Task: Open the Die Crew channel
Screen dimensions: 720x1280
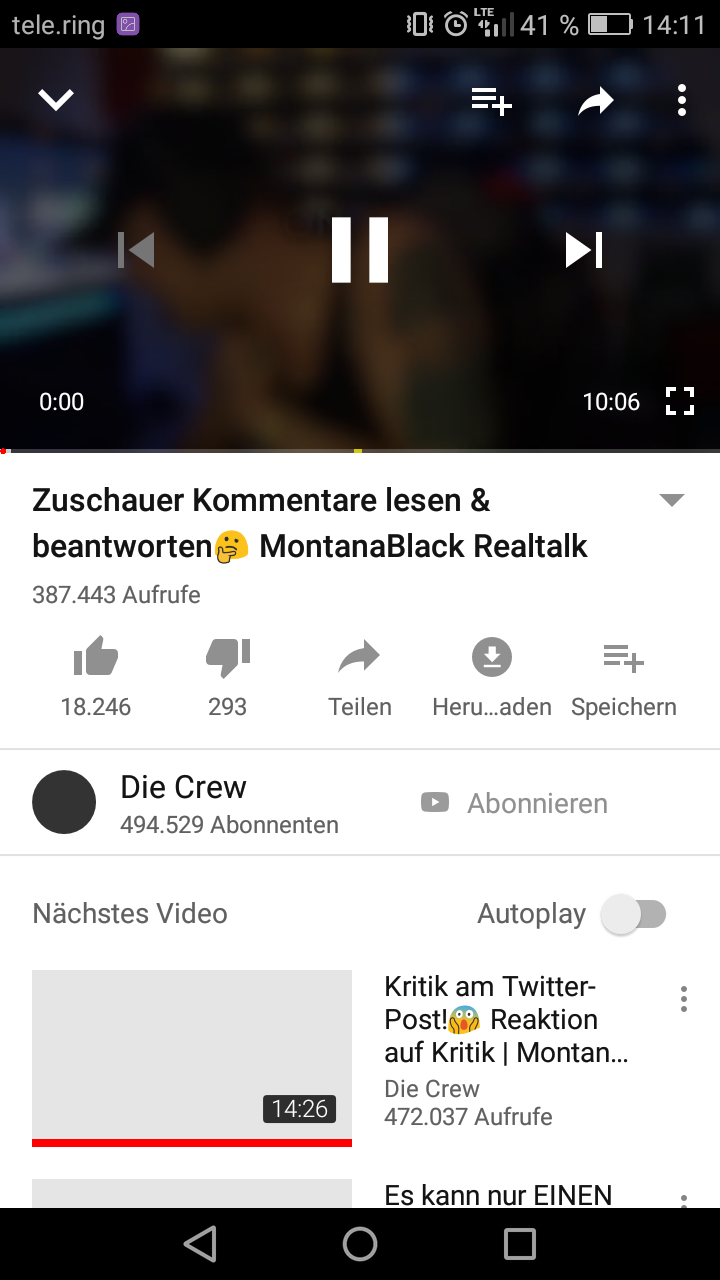Action: [x=183, y=802]
